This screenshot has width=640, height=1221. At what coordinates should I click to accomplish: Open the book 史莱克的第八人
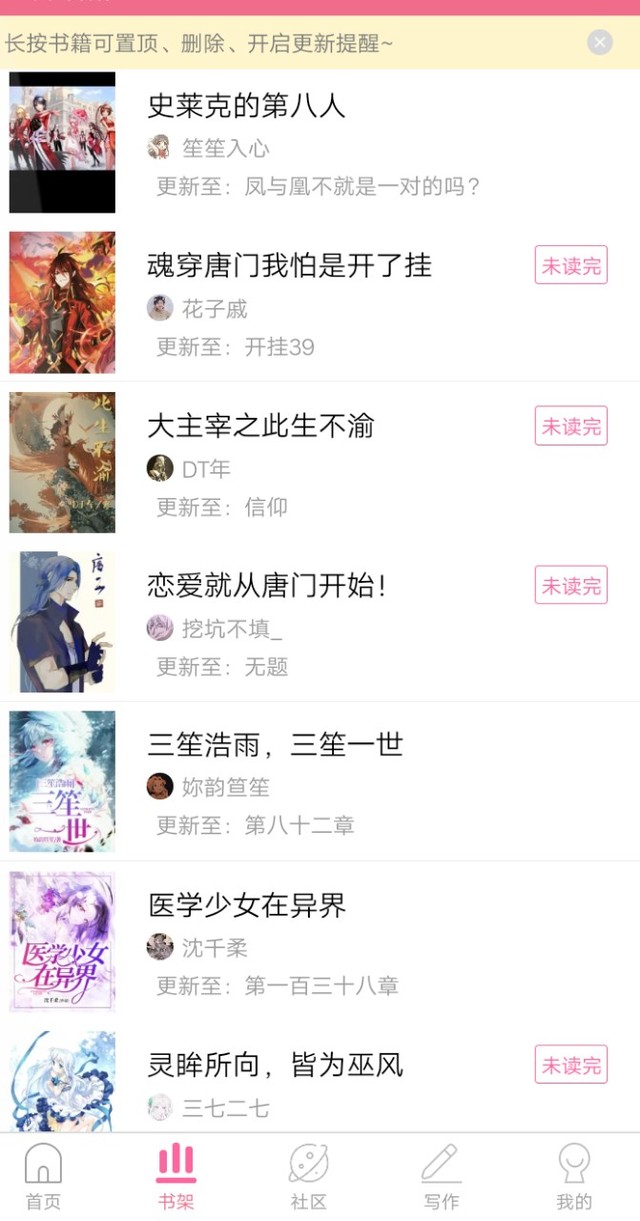click(320, 142)
